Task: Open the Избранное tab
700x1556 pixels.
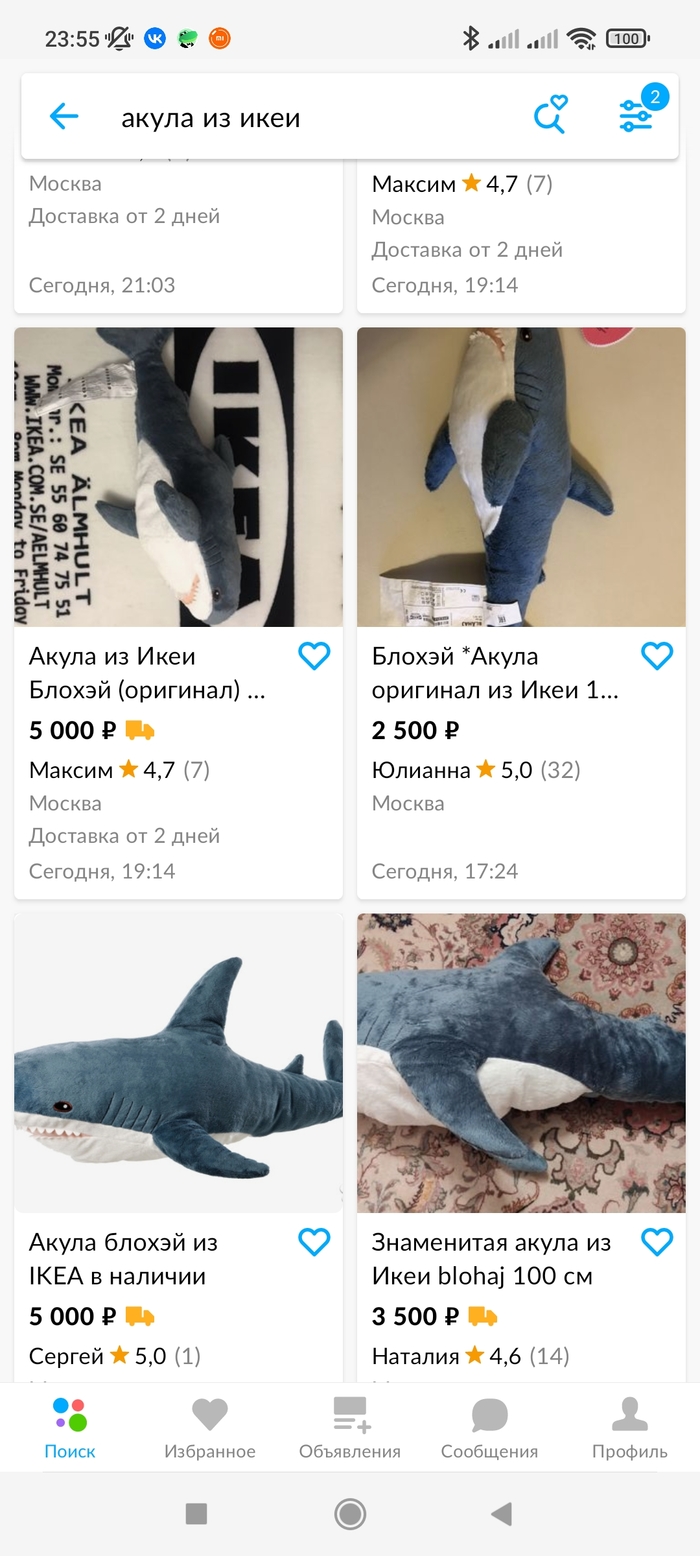Action: [210, 1428]
